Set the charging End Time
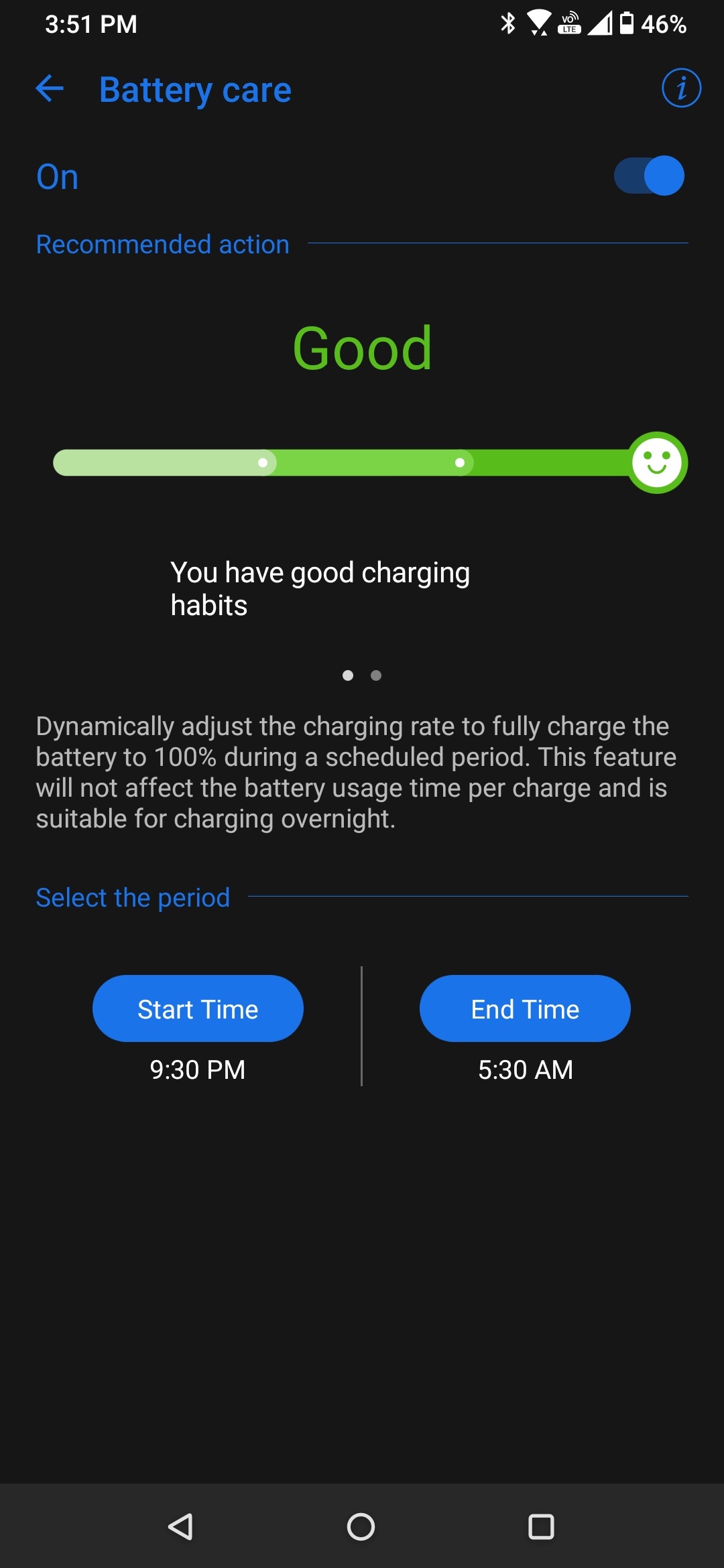The width and height of the screenshot is (724, 1568). pos(525,1008)
